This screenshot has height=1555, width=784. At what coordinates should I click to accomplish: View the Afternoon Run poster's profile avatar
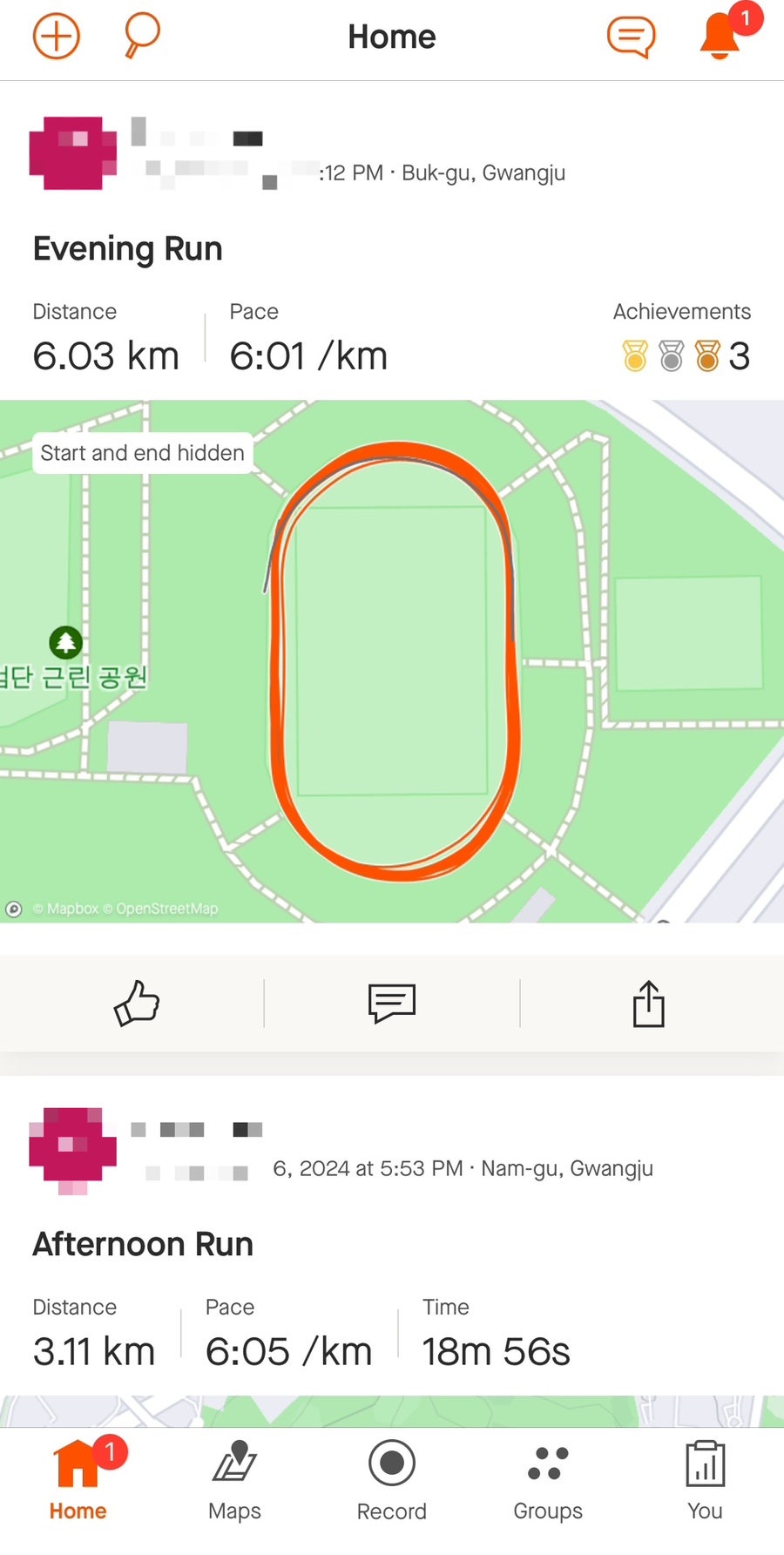pos(73,1148)
